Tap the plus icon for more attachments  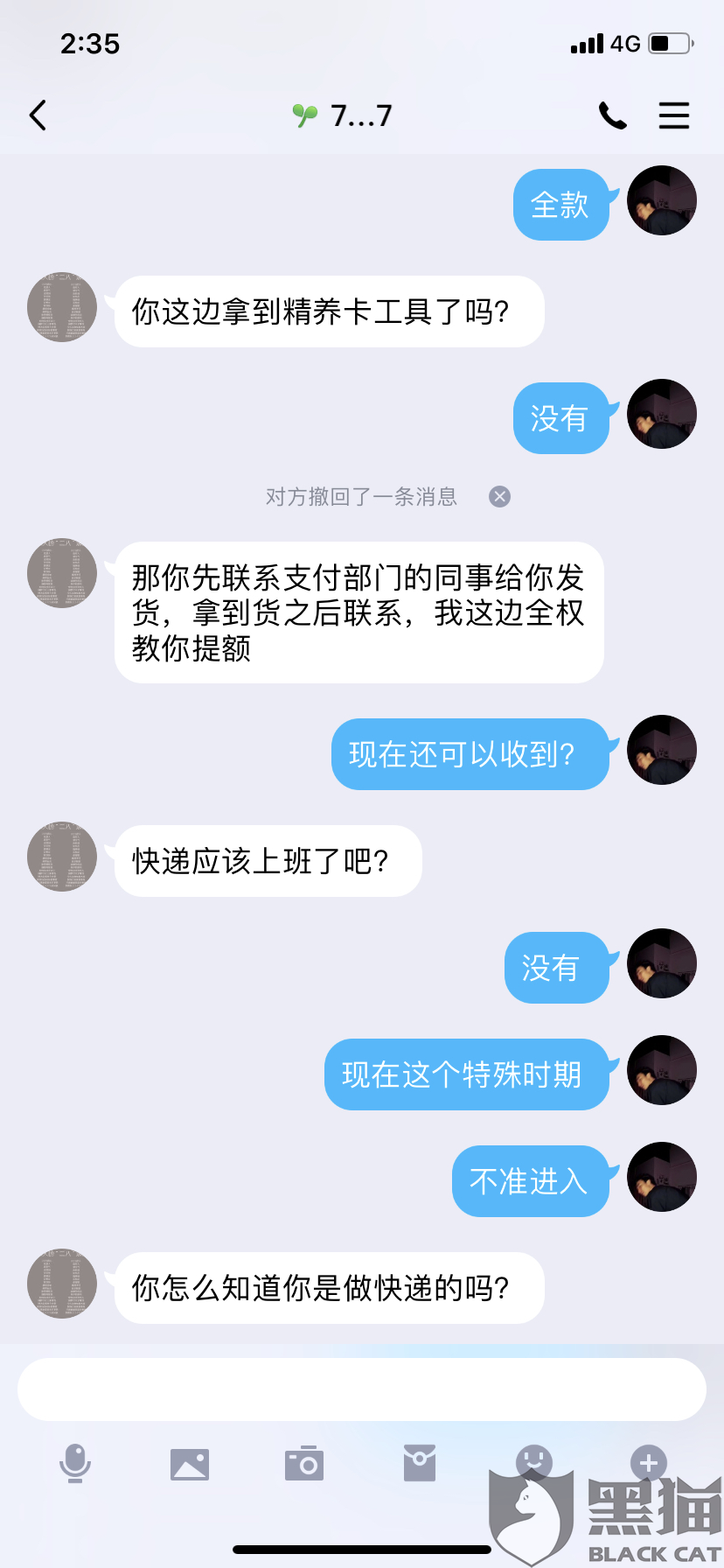(648, 1462)
